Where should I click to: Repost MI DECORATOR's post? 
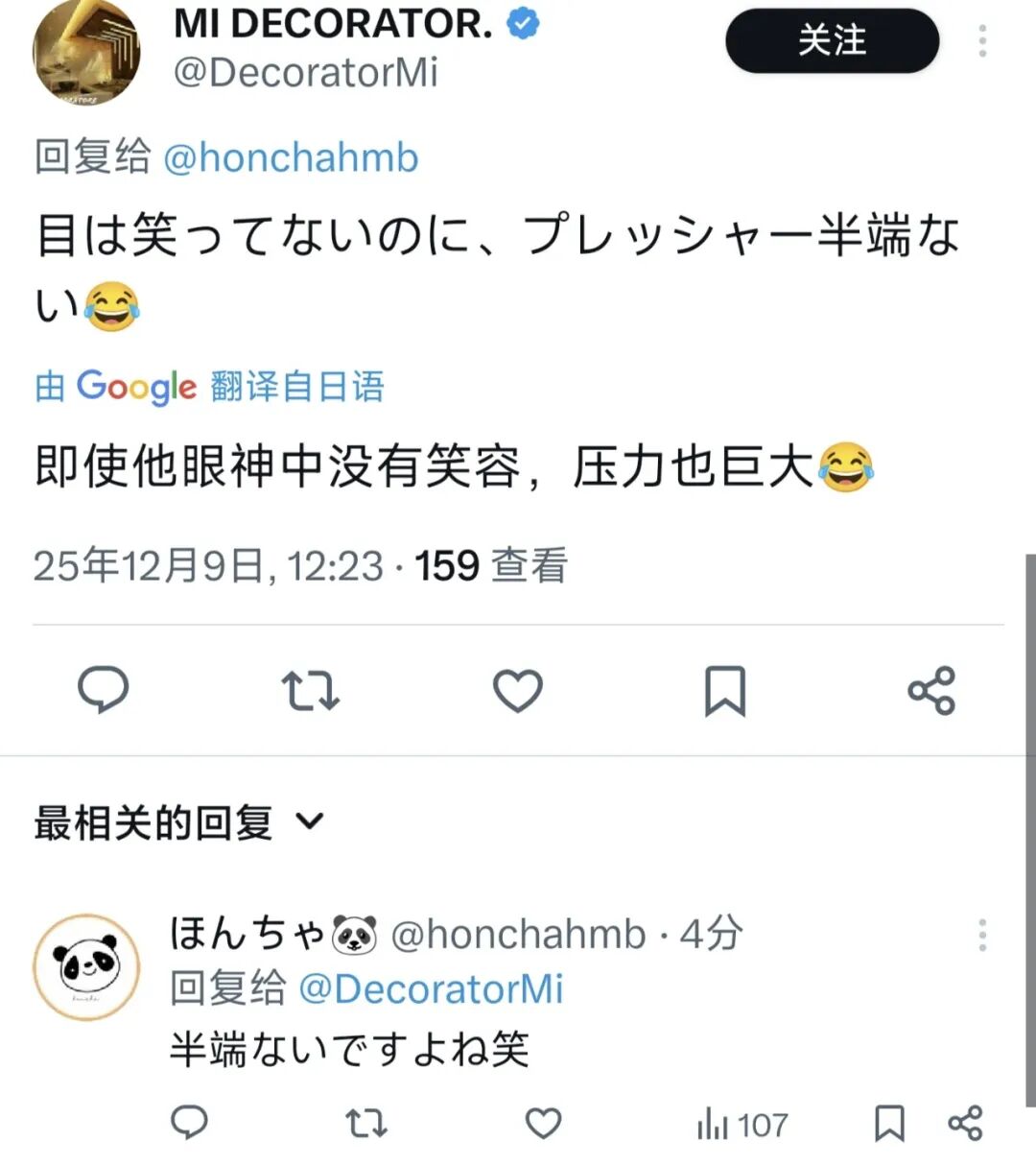pyautogui.click(x=310, y=690)
